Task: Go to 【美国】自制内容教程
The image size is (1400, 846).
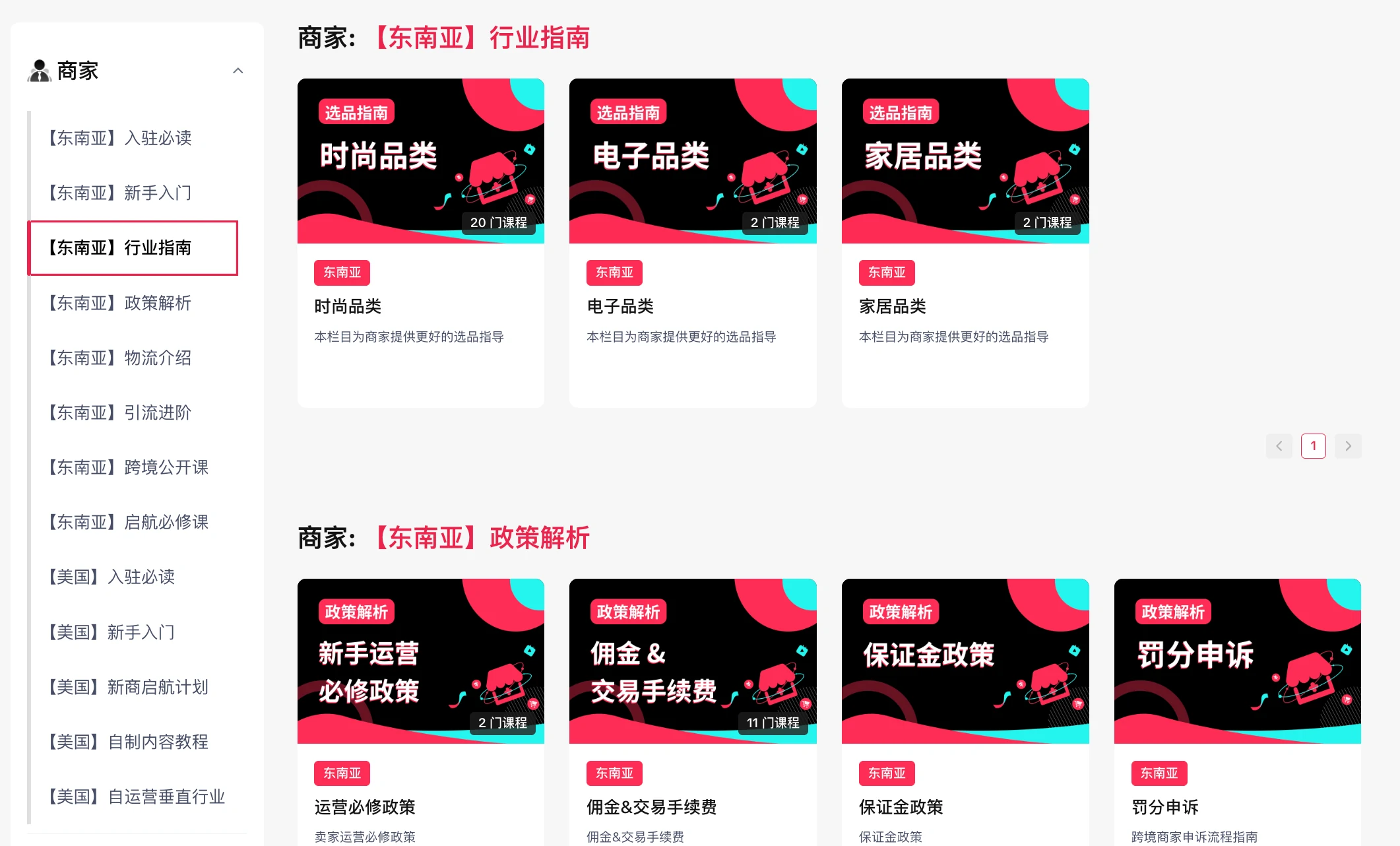Action: 128,742
